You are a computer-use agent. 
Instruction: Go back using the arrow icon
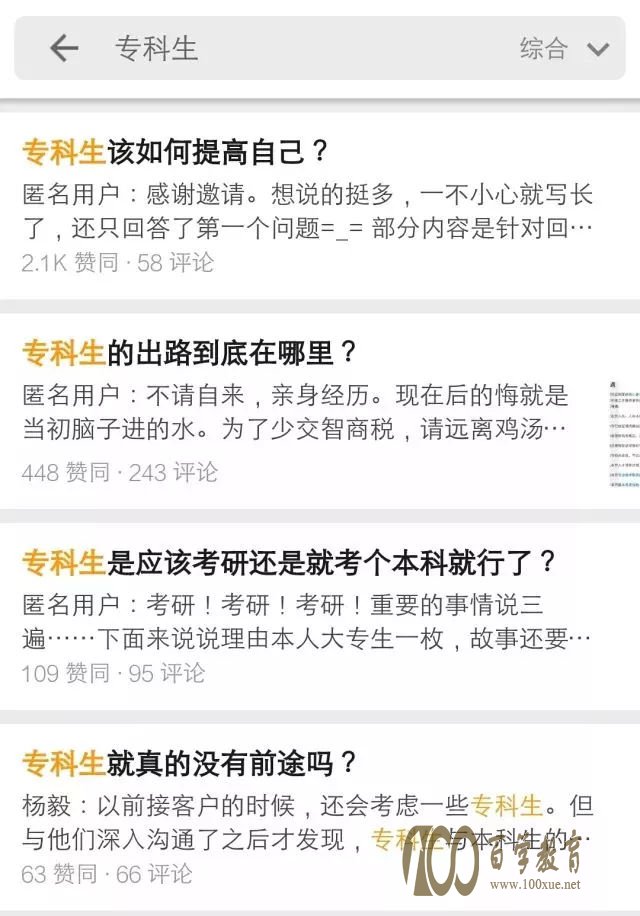click(64, 48)
